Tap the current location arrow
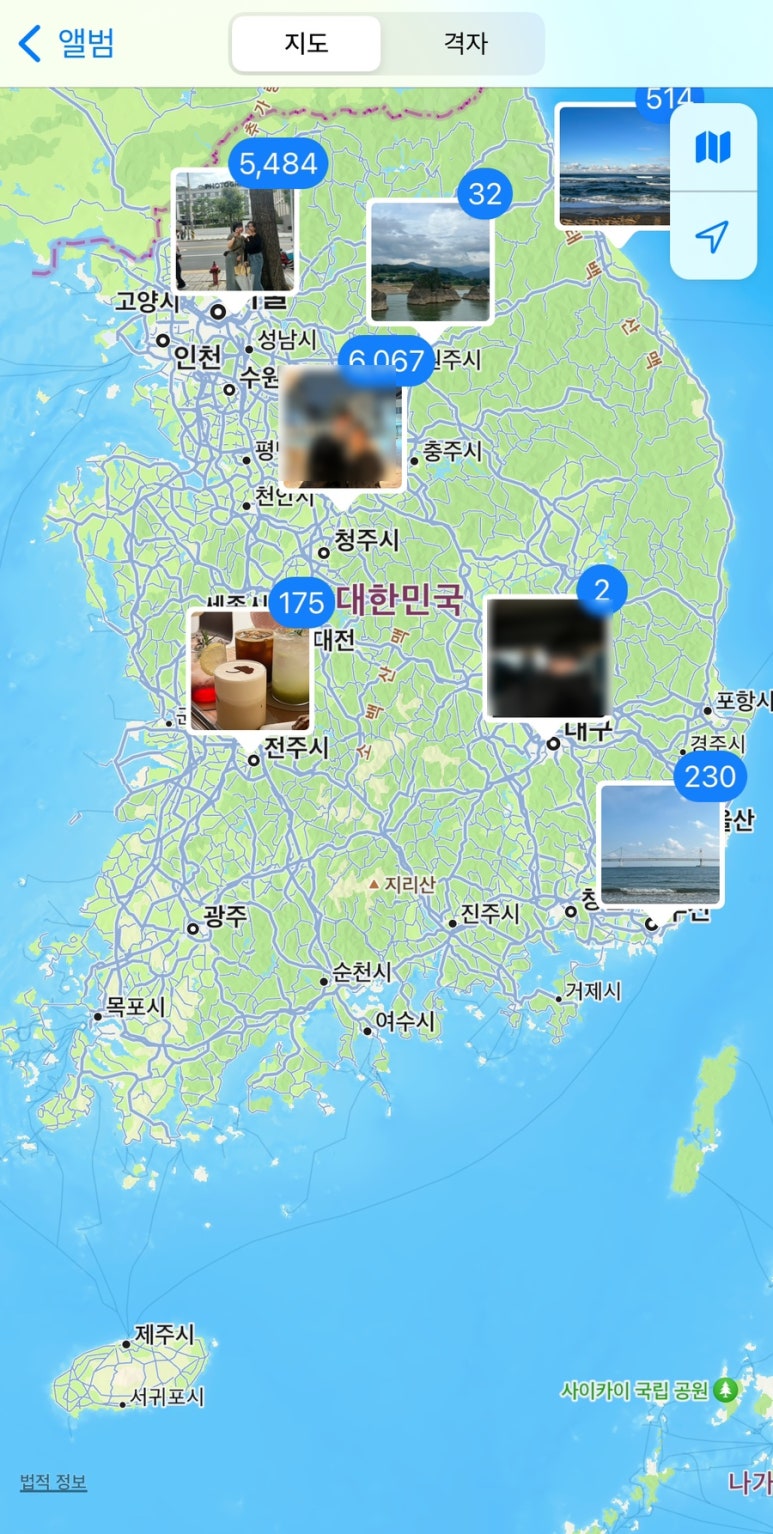 713,236
